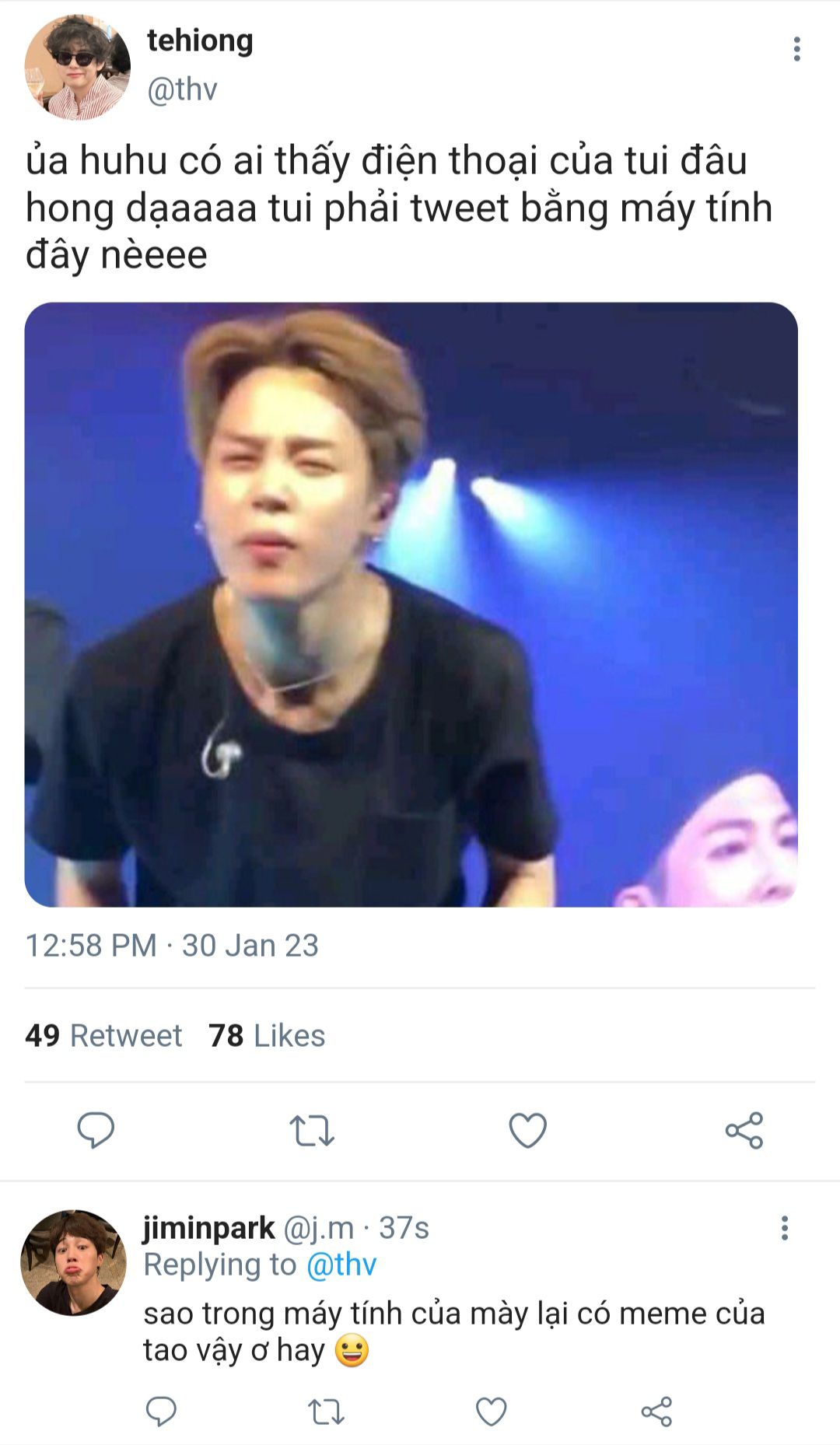Screen dimensions: 840x1445
Task: View the 78 Likes list
Action: 267,1036
